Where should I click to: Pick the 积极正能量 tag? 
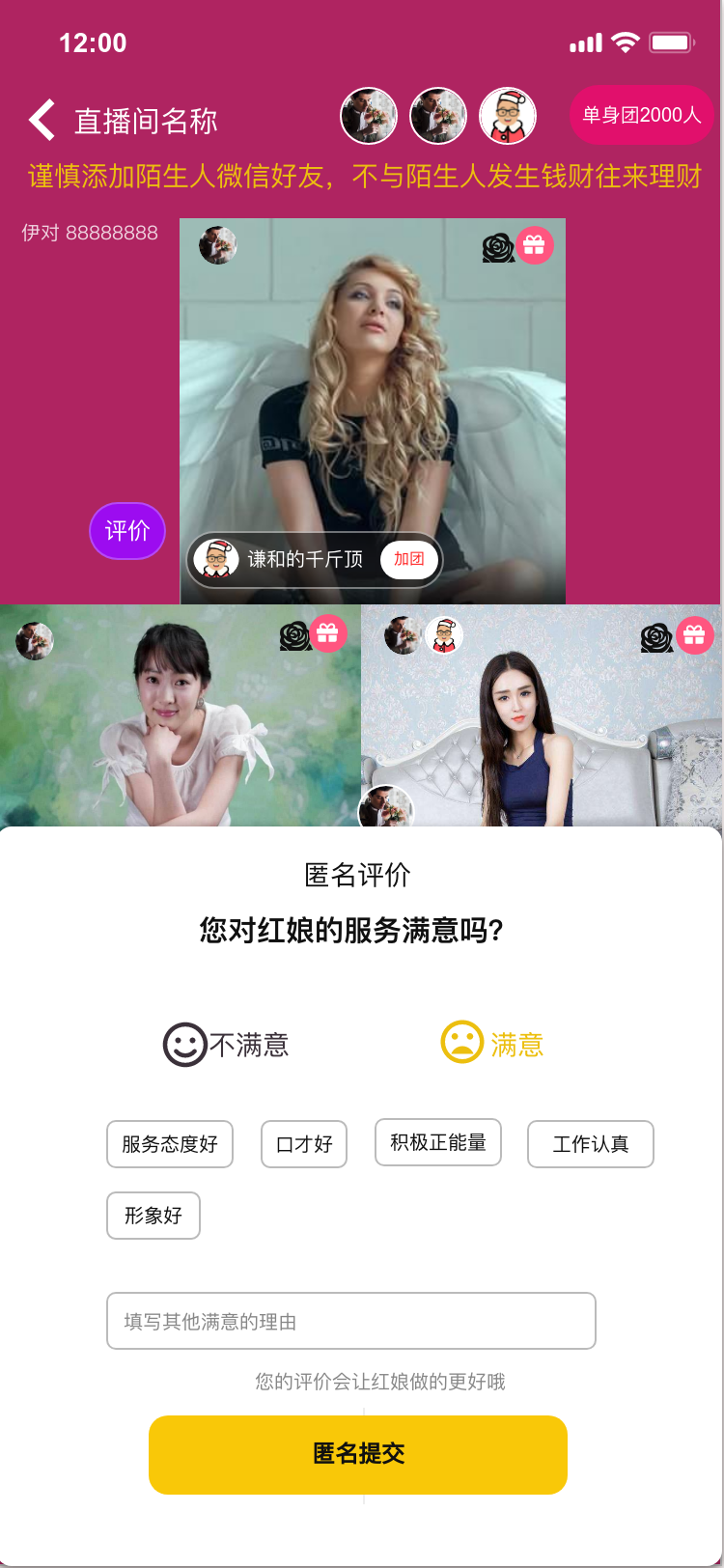438,1142
